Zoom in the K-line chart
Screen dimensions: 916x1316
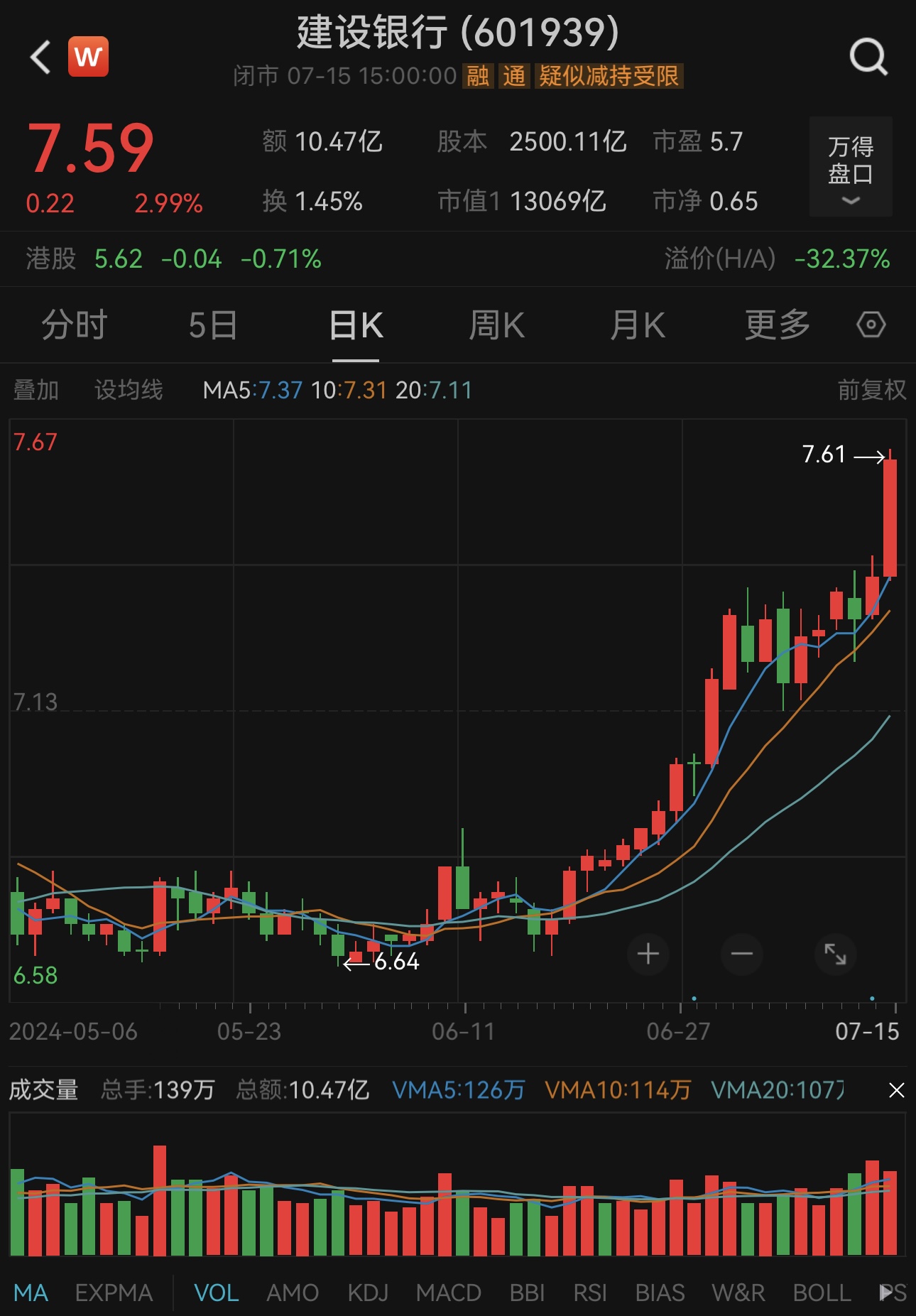click(x=648, y=954)
